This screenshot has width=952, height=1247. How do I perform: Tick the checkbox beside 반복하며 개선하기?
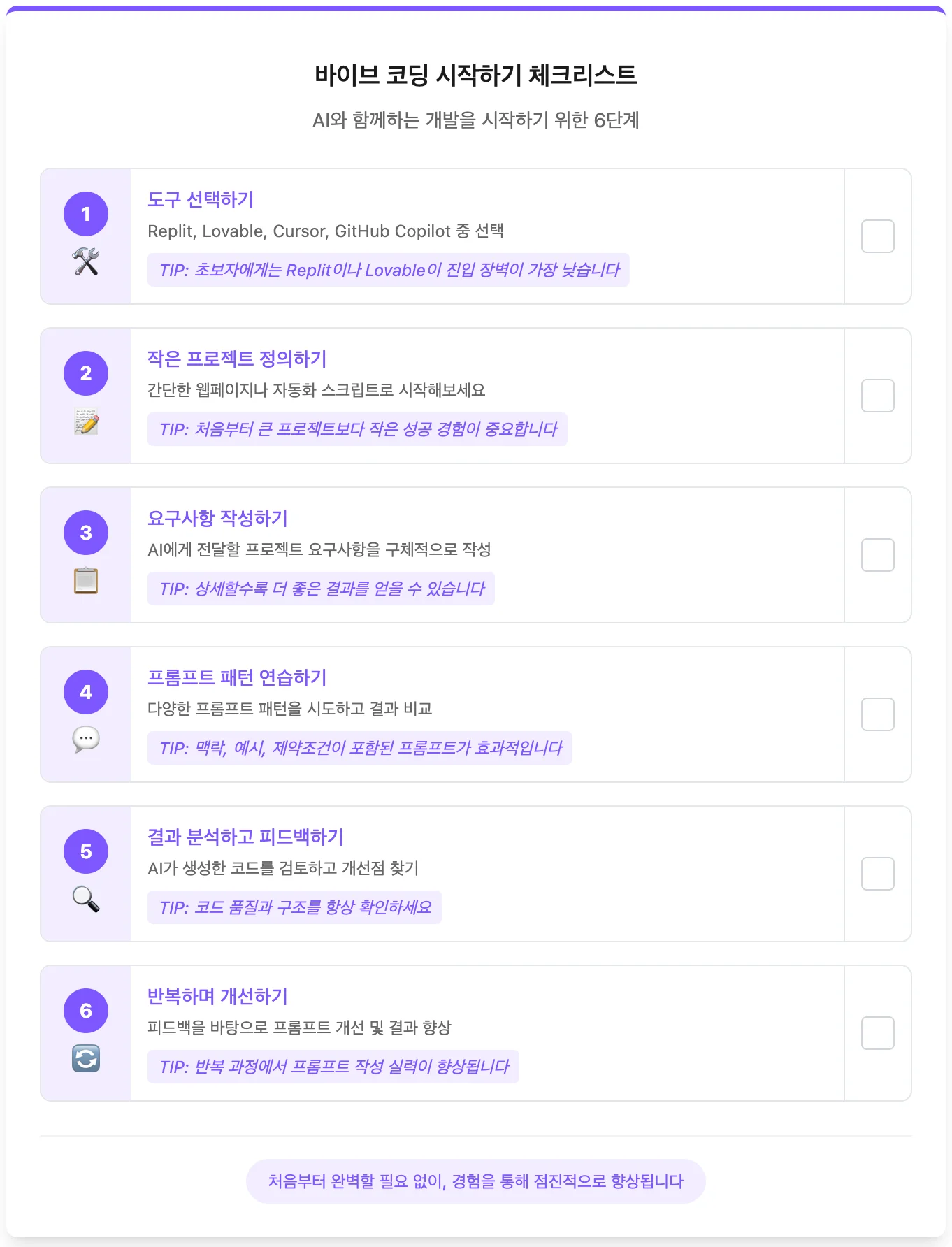pyautogui.click(x=878, y=1032)
